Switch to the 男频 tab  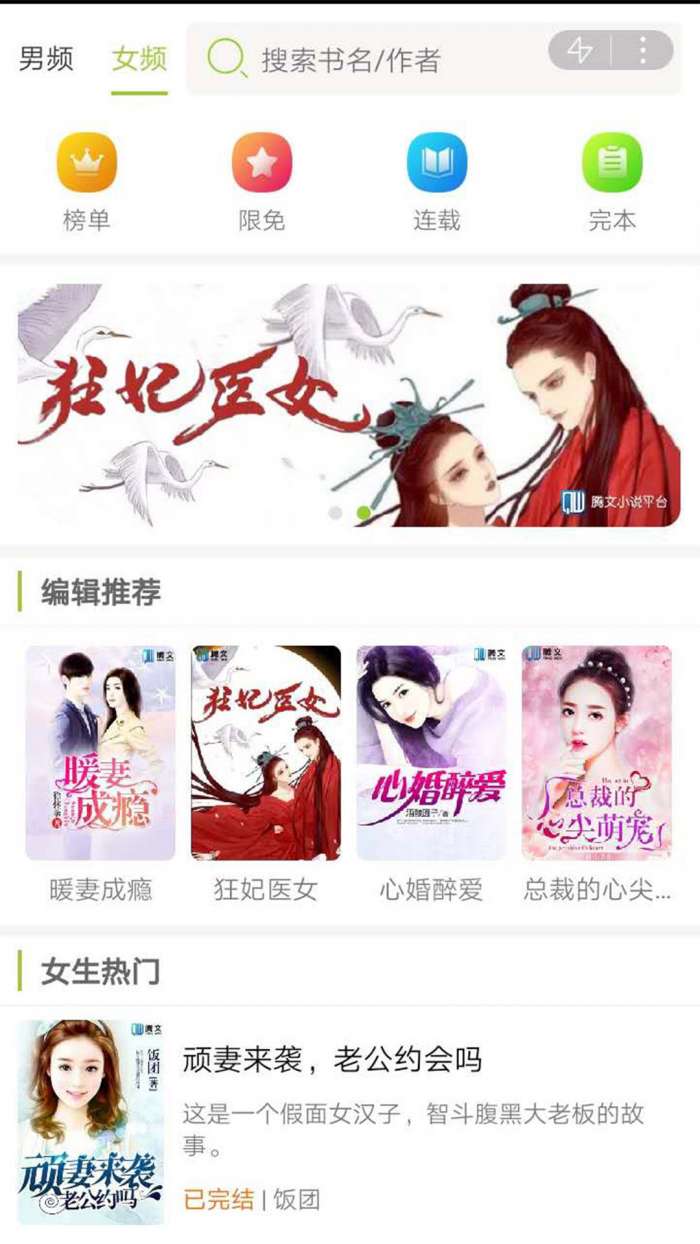46,59
